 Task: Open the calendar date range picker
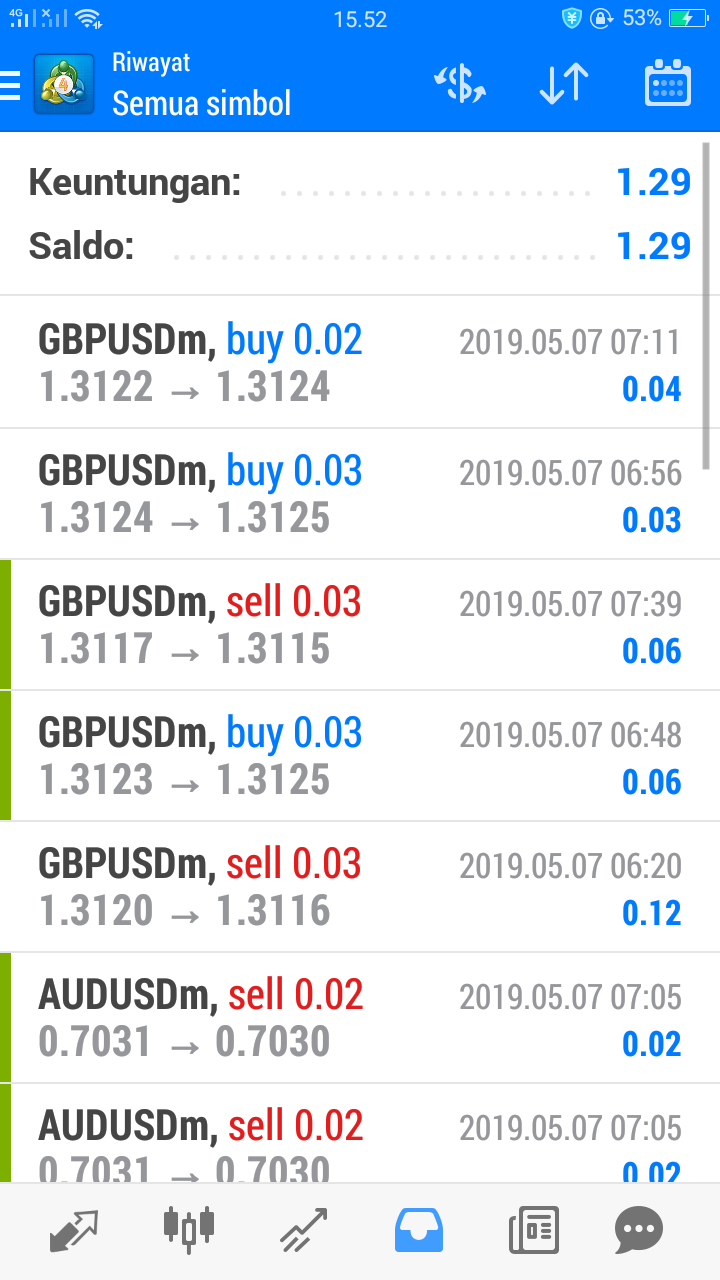[x=667, y=85]
